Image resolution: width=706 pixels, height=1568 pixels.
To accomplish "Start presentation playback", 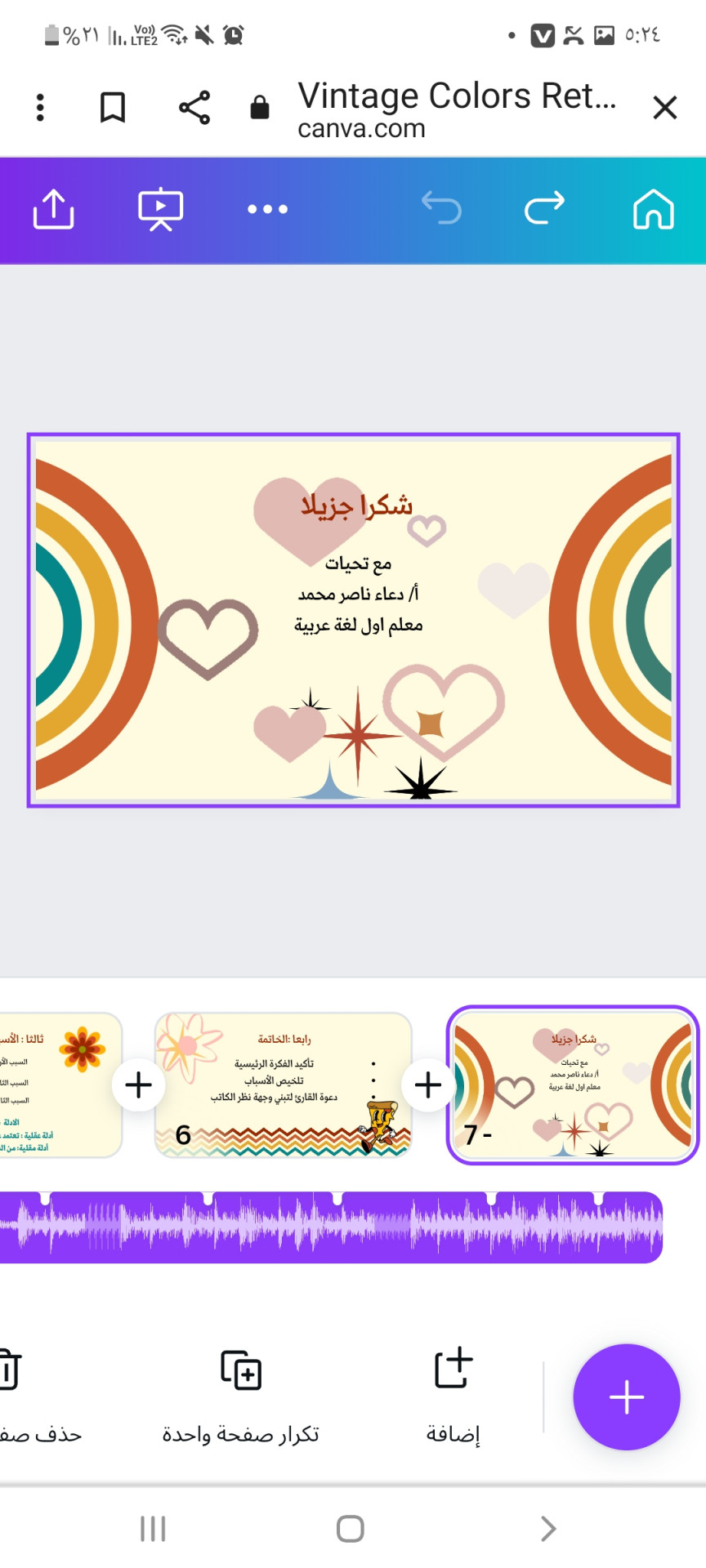I will point(160,209).
